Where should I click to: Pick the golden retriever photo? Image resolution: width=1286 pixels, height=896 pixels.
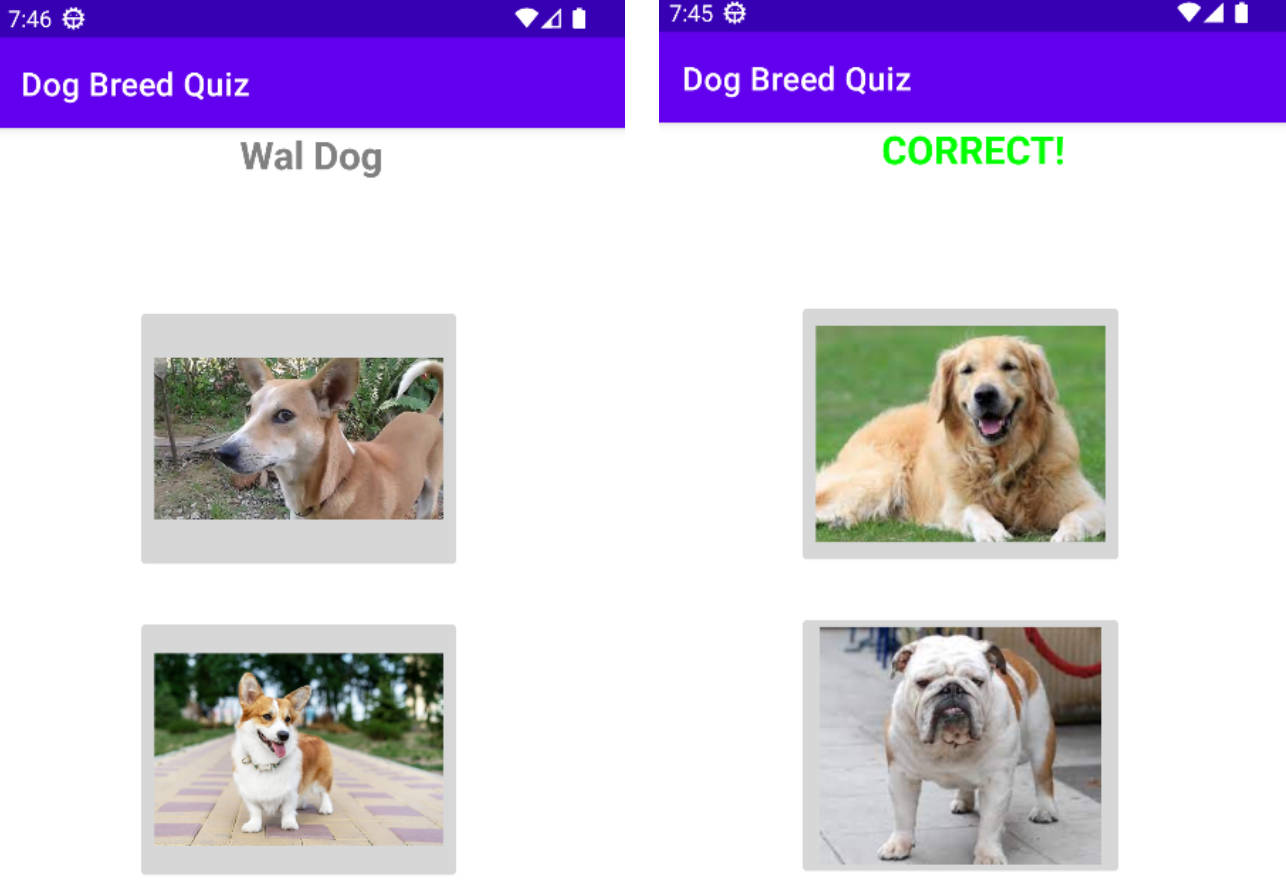pos(960,433)
